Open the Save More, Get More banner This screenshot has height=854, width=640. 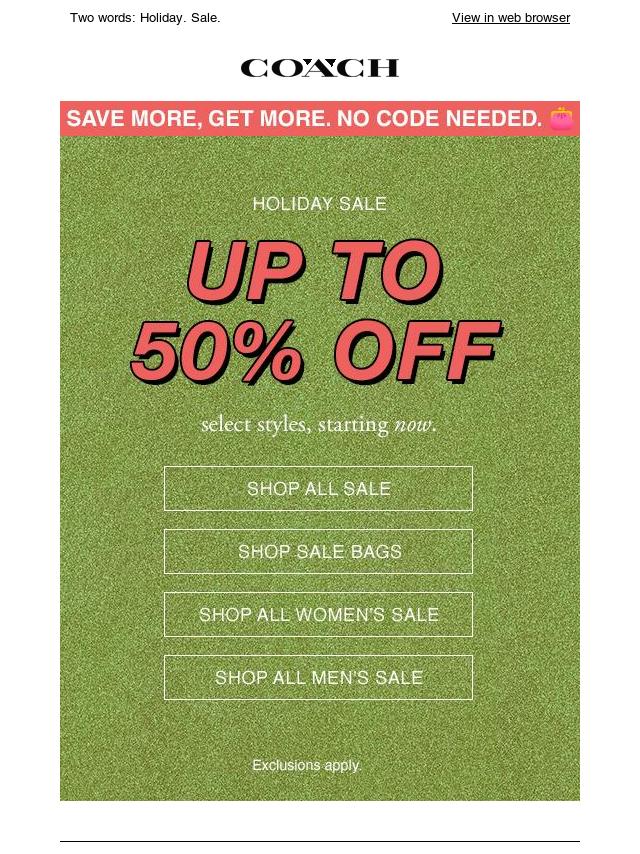click(x=319, y=119)
